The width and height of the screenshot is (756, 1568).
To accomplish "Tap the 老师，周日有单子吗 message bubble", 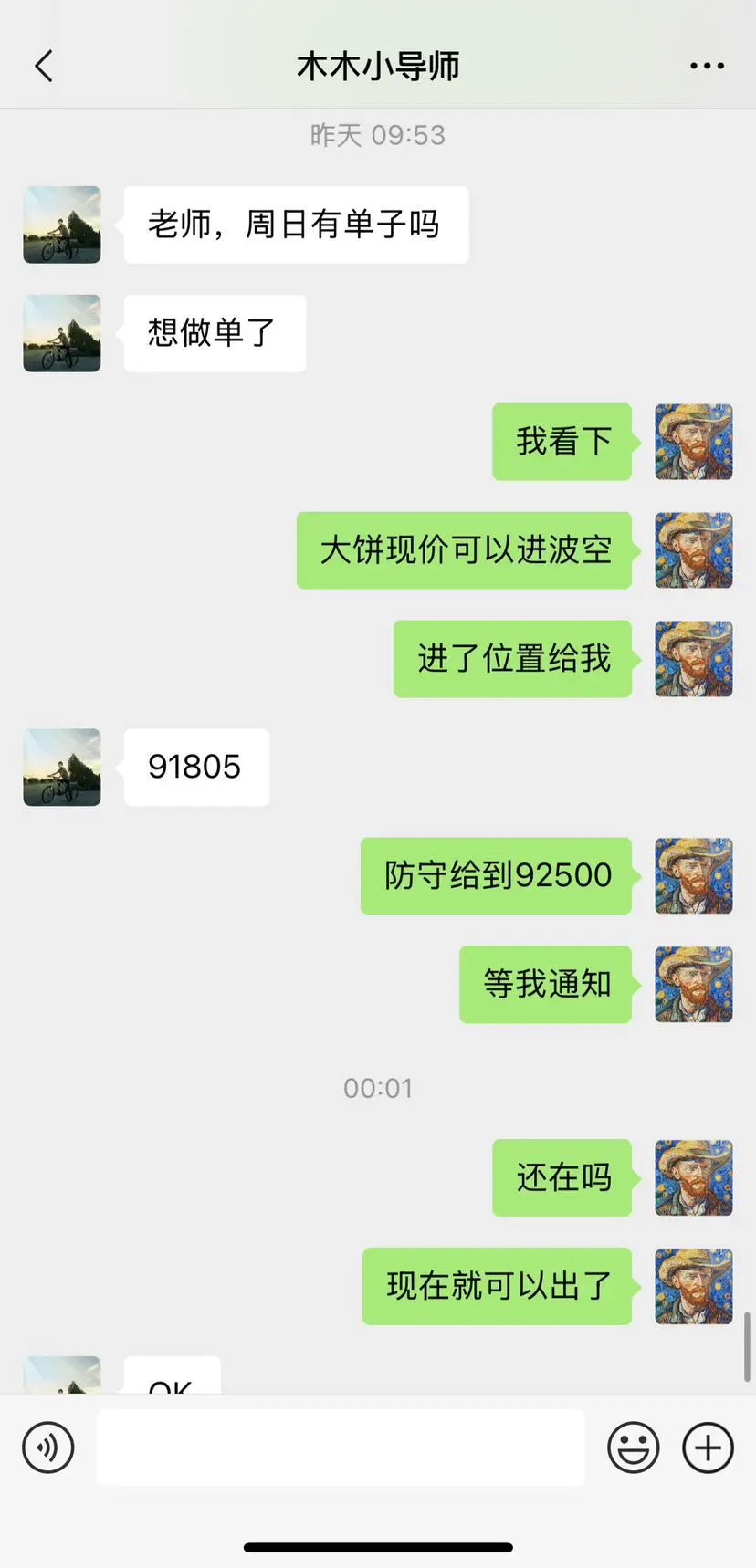I will pos(296,224).
